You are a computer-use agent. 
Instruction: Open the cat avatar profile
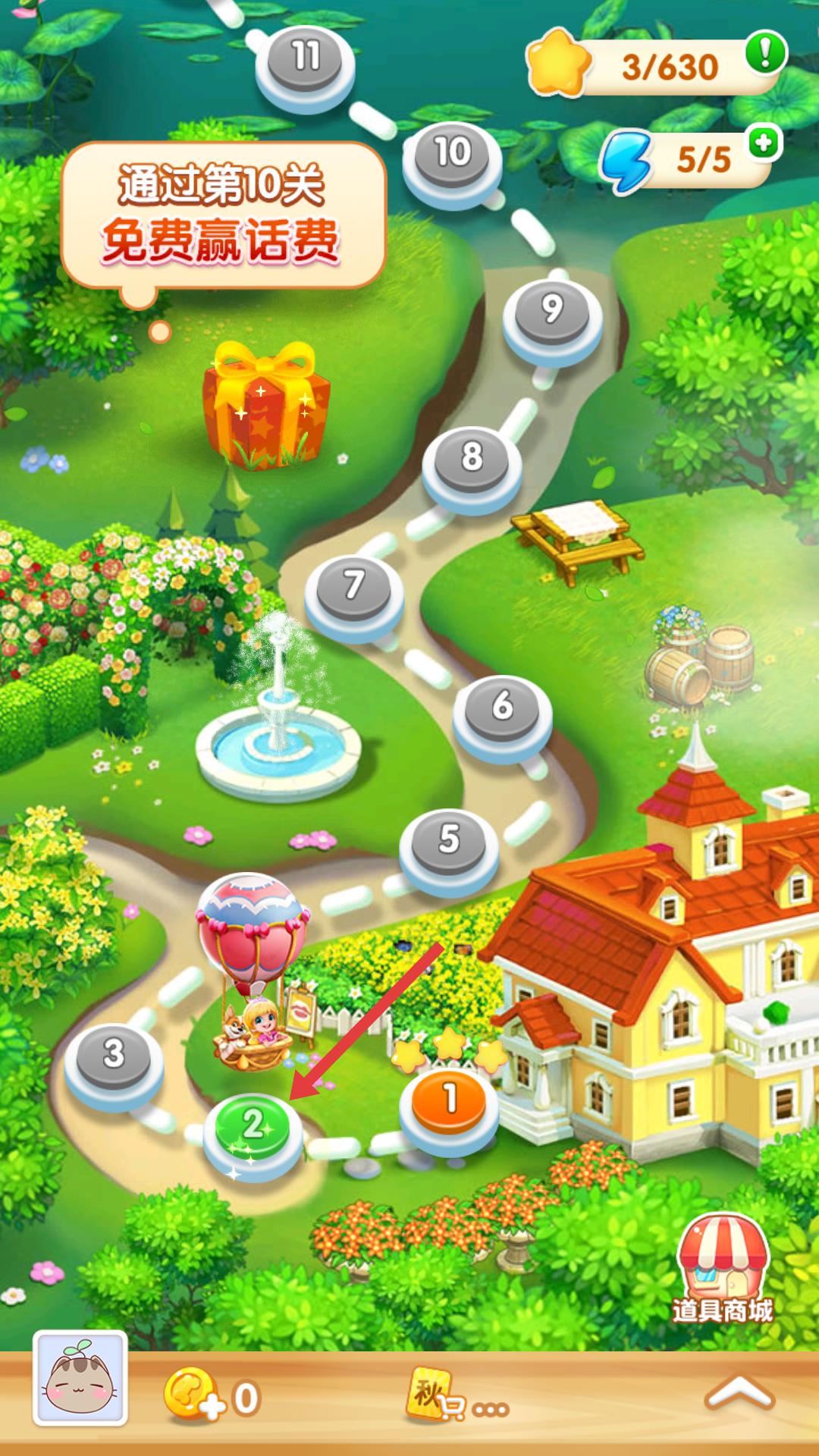pyautogui.click(x=80, y=1378)
